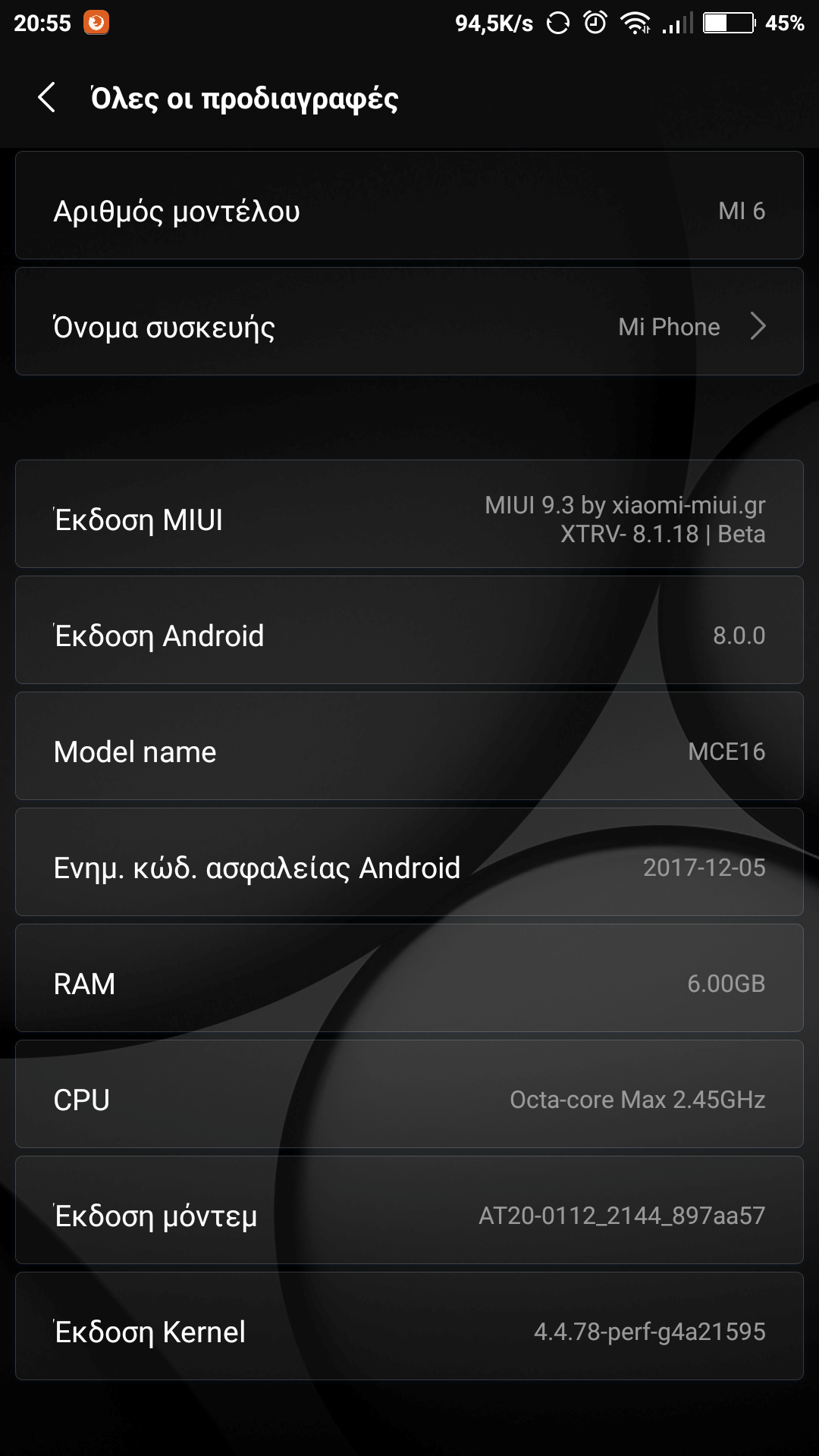Tap the Έκδοση MIUI row
Viewport: 819px width, 1456px height.
tap(409, 514)
